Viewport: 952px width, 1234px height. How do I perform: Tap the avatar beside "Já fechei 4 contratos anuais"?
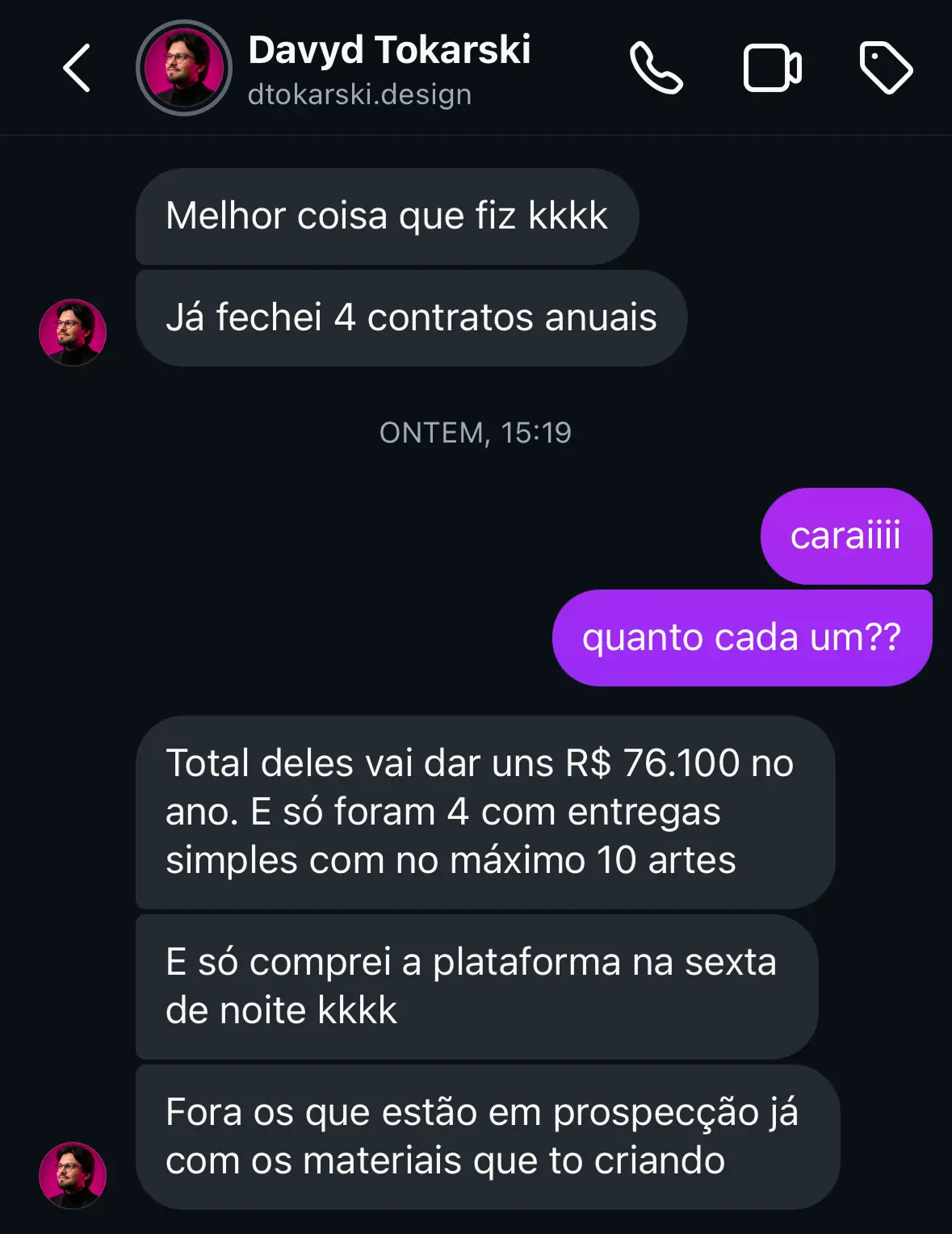(73, 332)
